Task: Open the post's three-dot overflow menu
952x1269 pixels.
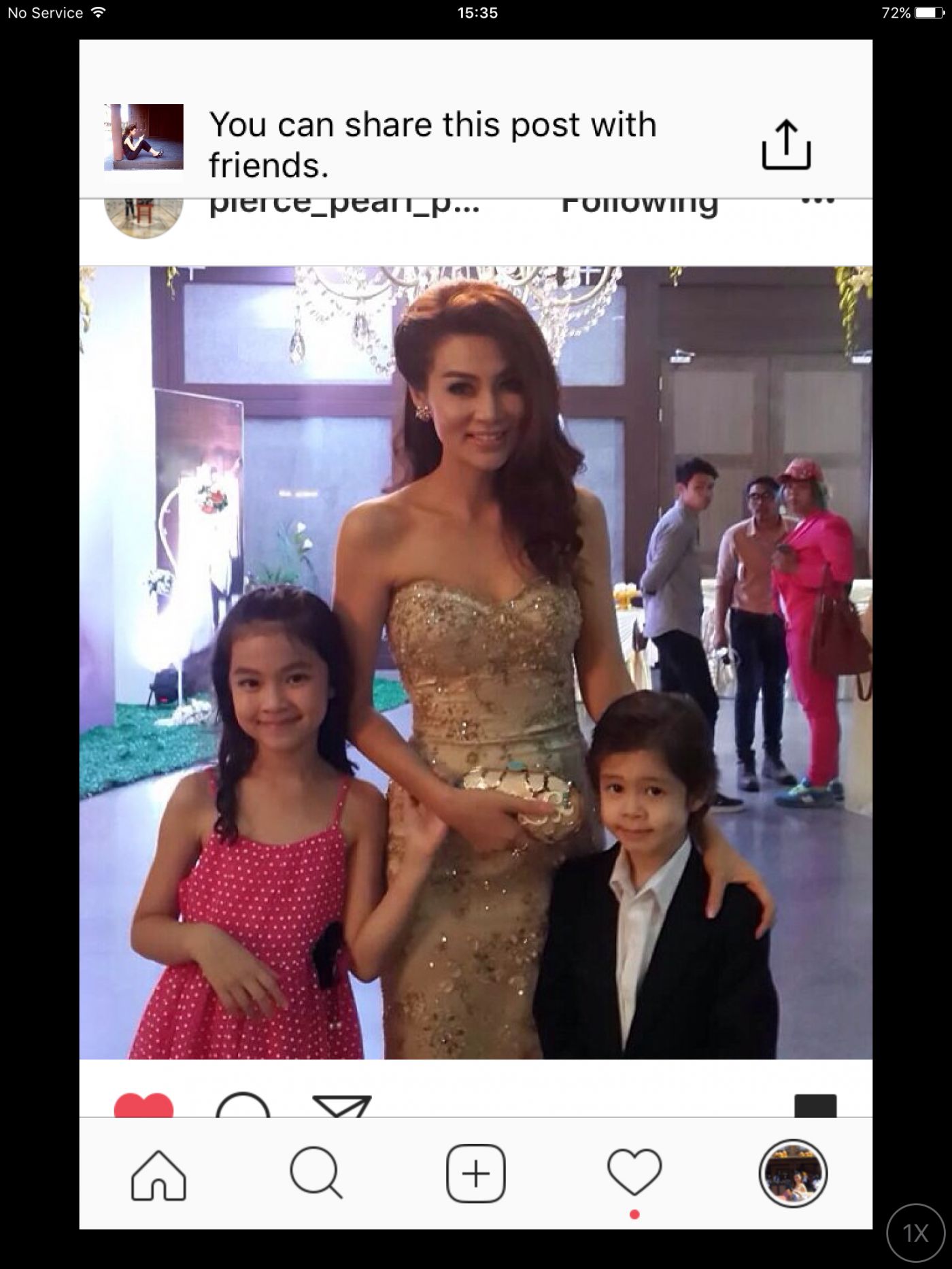Action: (817, 203)
